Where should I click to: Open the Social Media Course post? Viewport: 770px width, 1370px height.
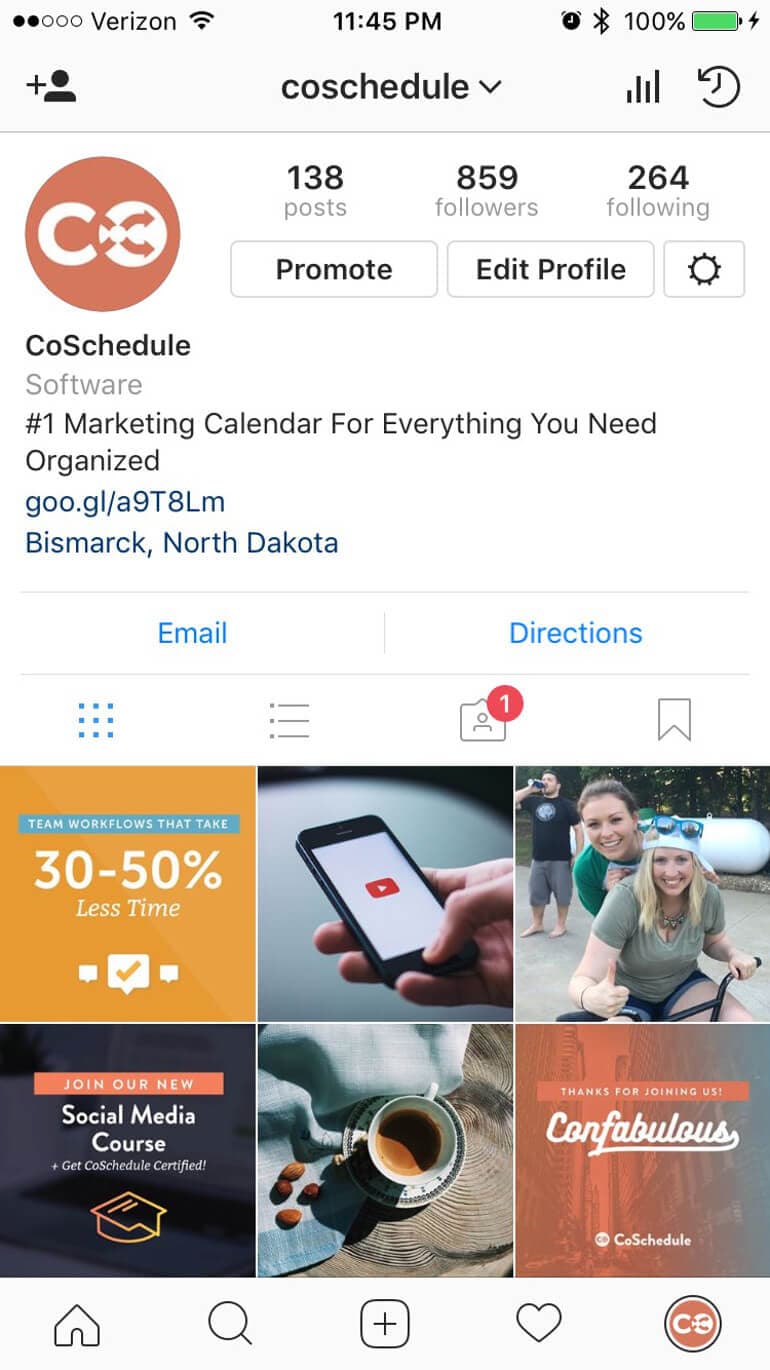coord(127,1151)
